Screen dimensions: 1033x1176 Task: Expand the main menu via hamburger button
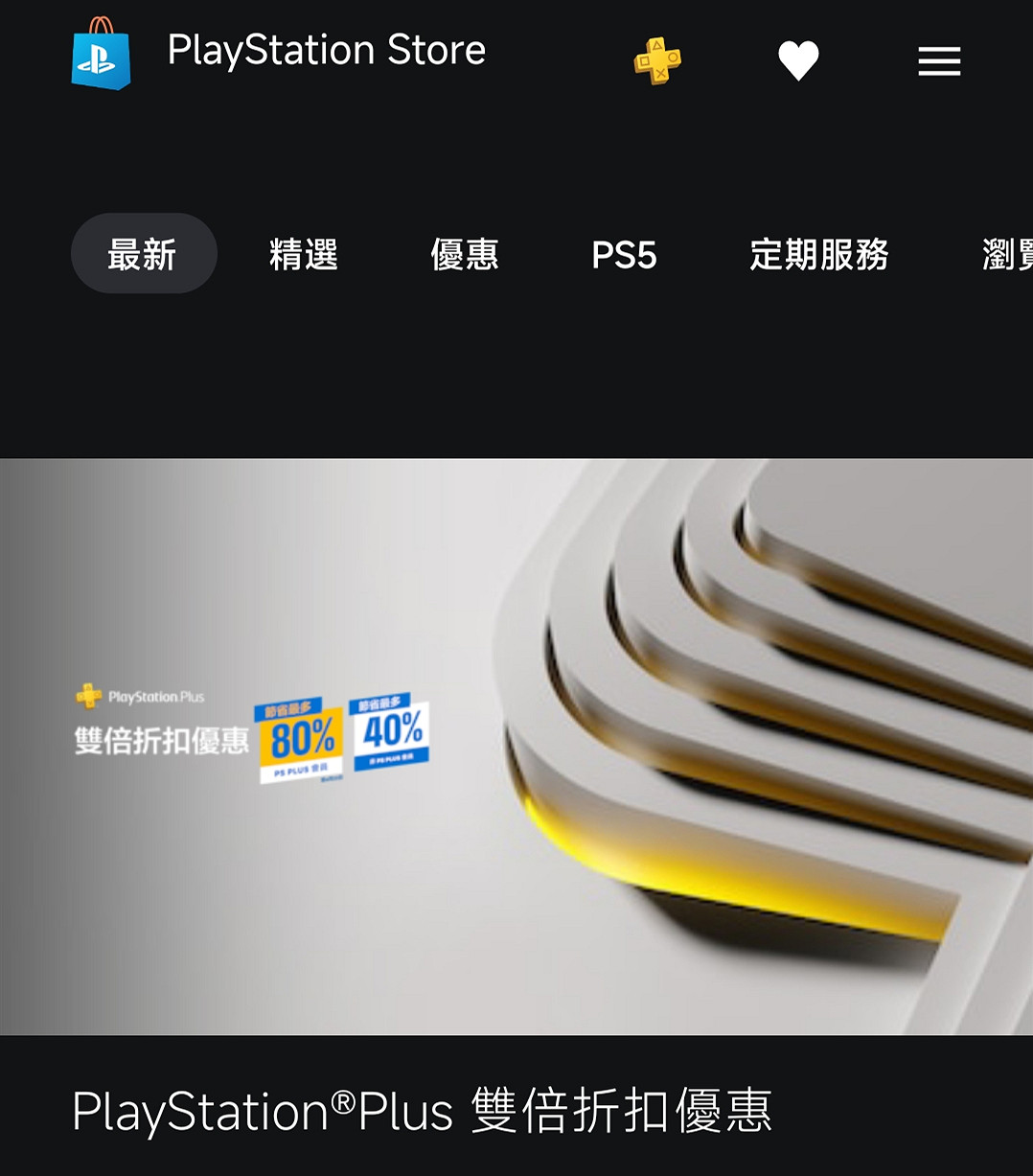point(938,60)
